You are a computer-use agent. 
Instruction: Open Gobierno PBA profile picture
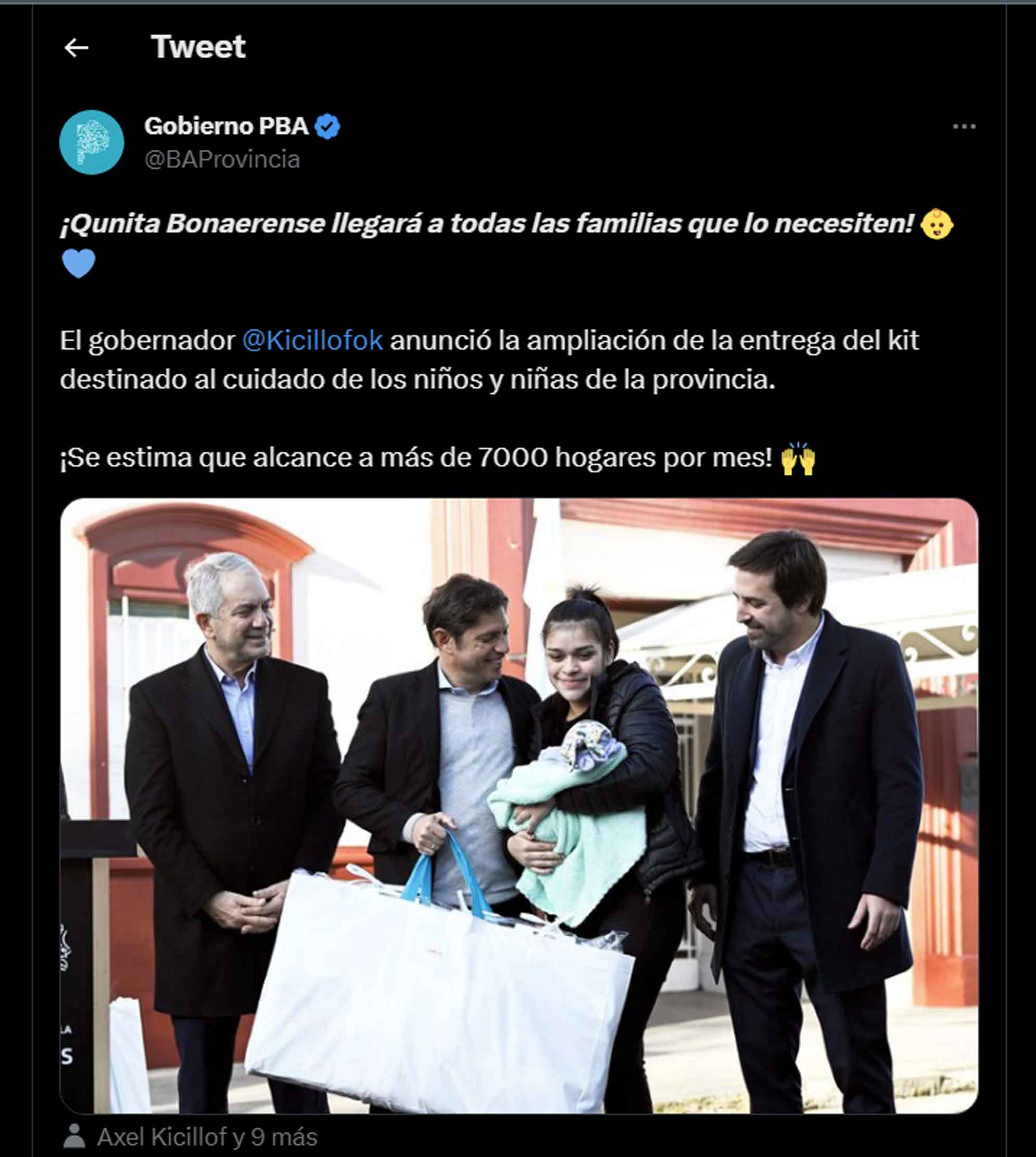[x=92, y=142]
